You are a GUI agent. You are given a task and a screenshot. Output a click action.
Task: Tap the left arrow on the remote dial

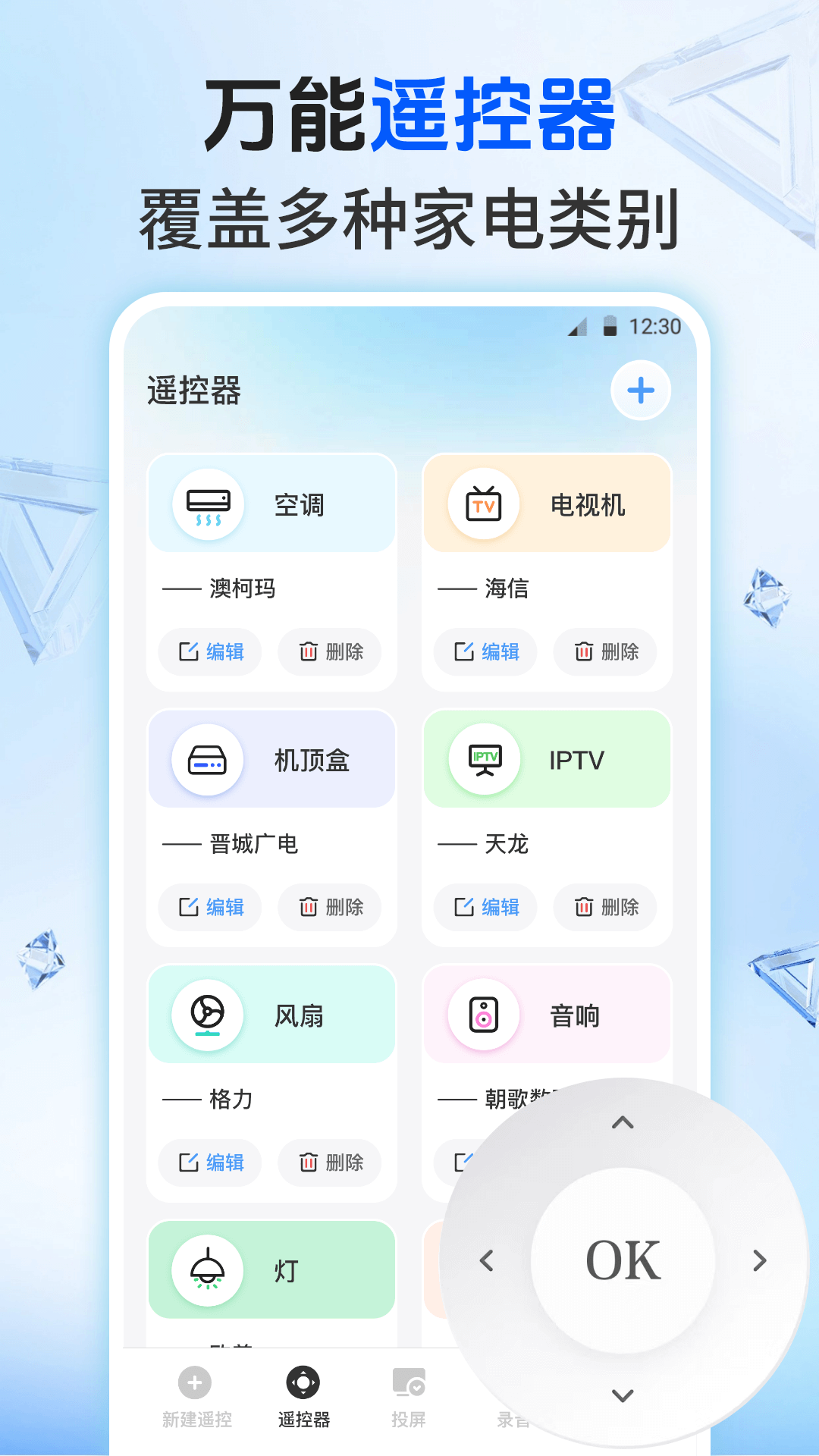click(x=486, y=1259)
